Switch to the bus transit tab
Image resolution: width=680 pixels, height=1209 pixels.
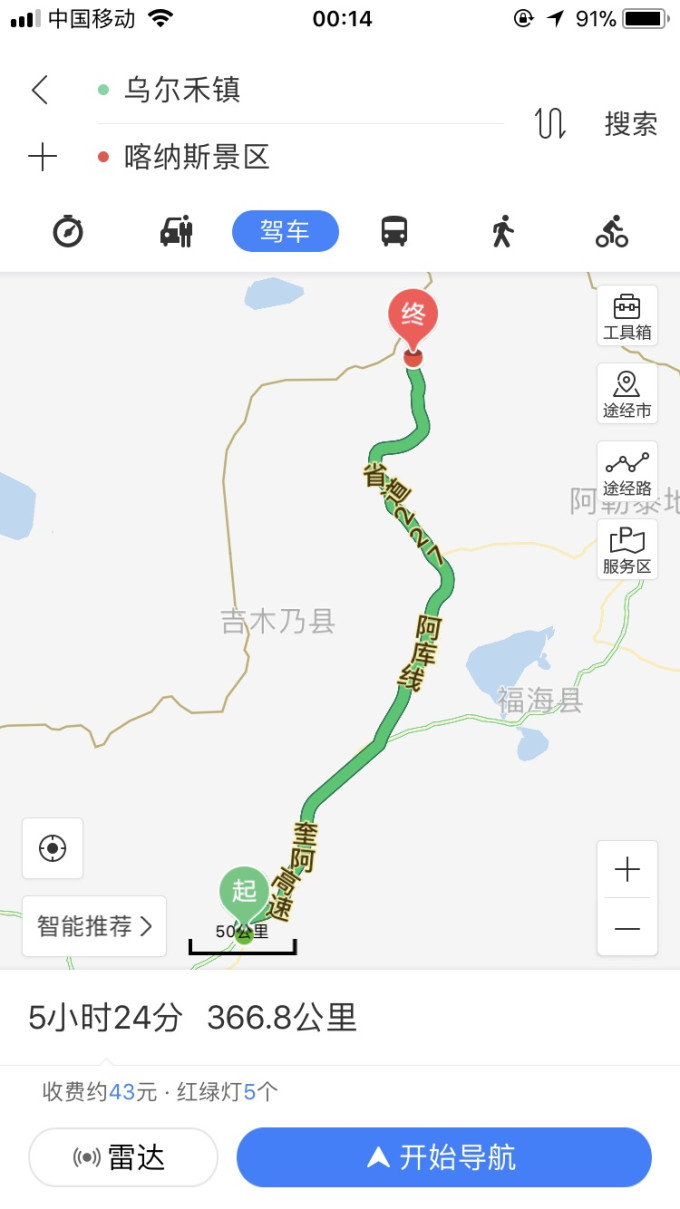[394, 232]
